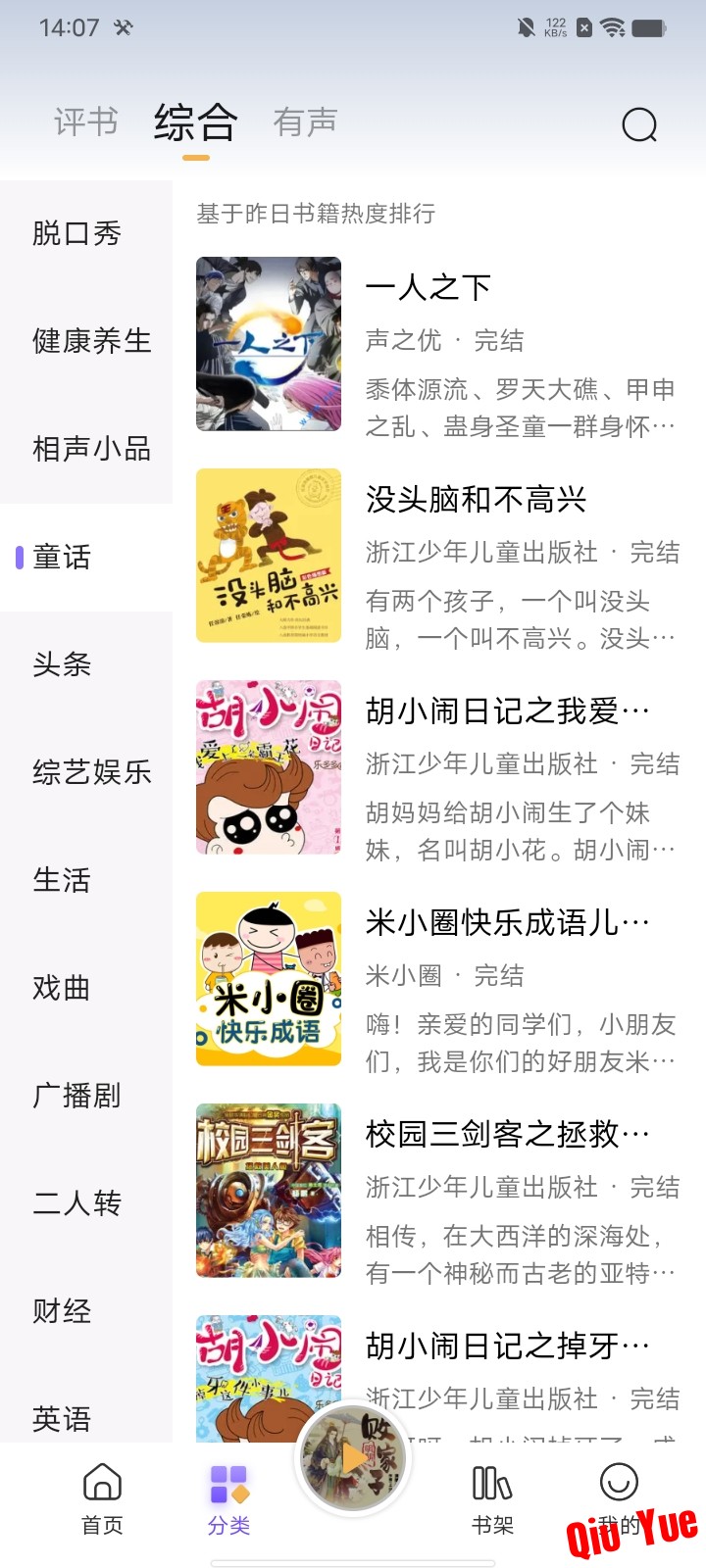Choose the 综艺娱乐 category
Image resolution: width=706 pixels, height=1568 pixels.
point(91,772)
